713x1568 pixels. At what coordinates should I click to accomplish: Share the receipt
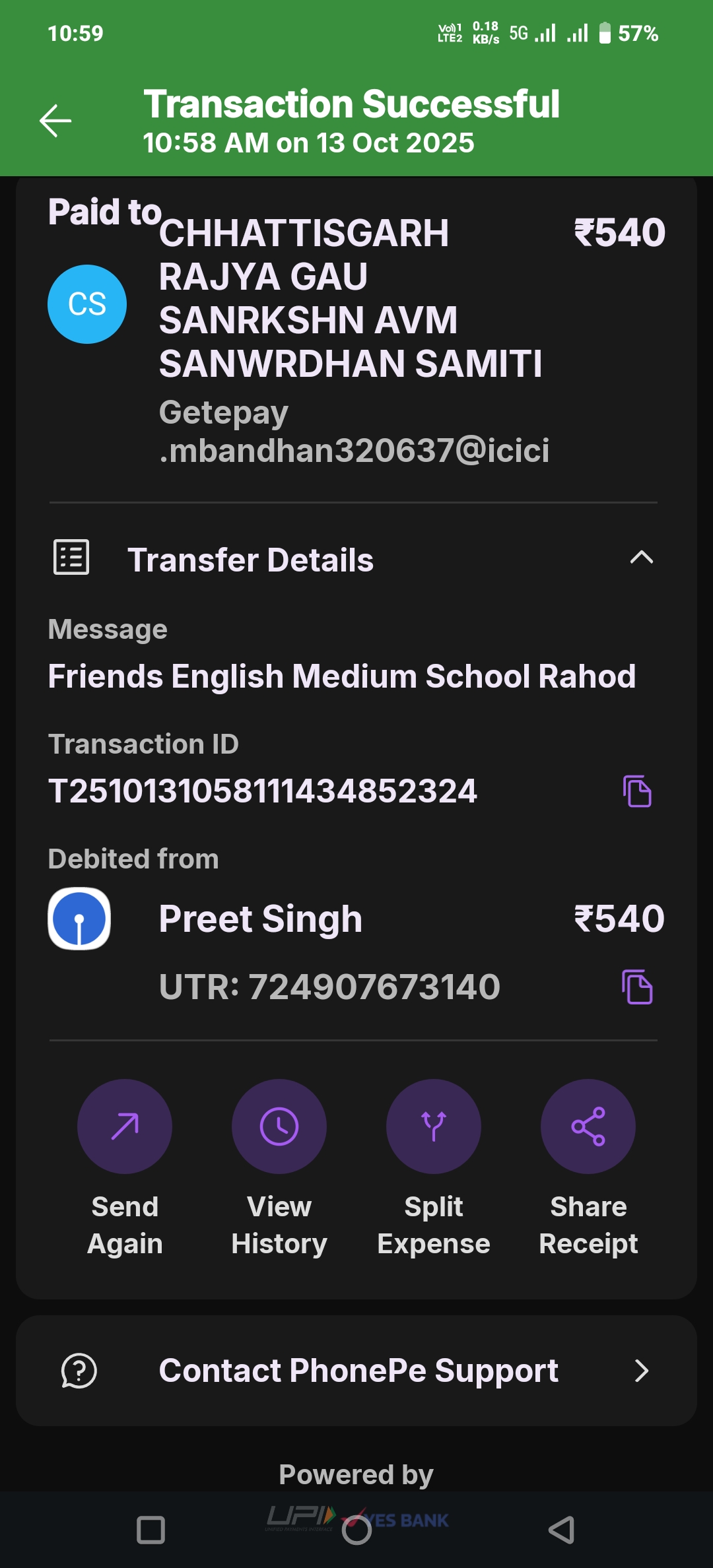588,1127
